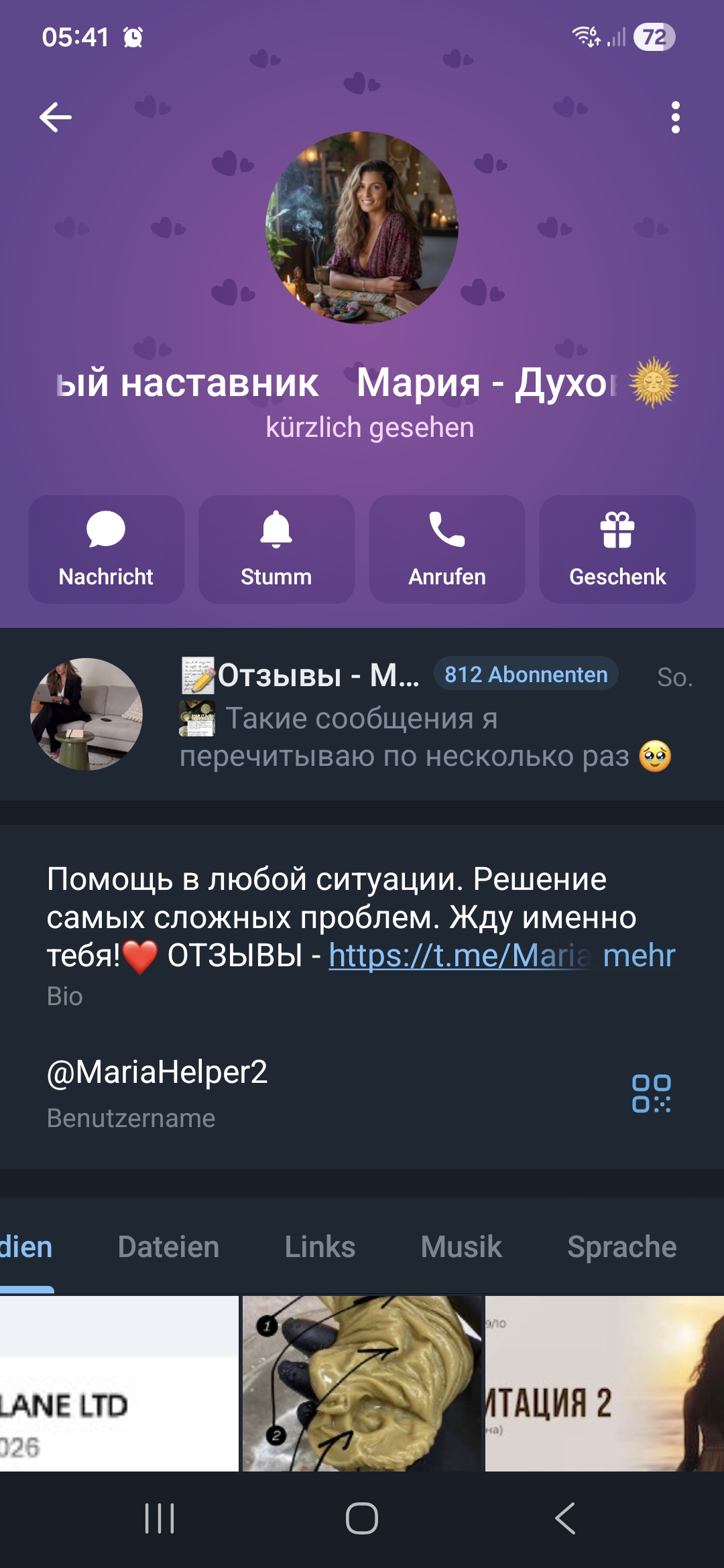Open the Отзывы channel with 812 Abonnenten
724x1568 pixels.
[362, 714]
